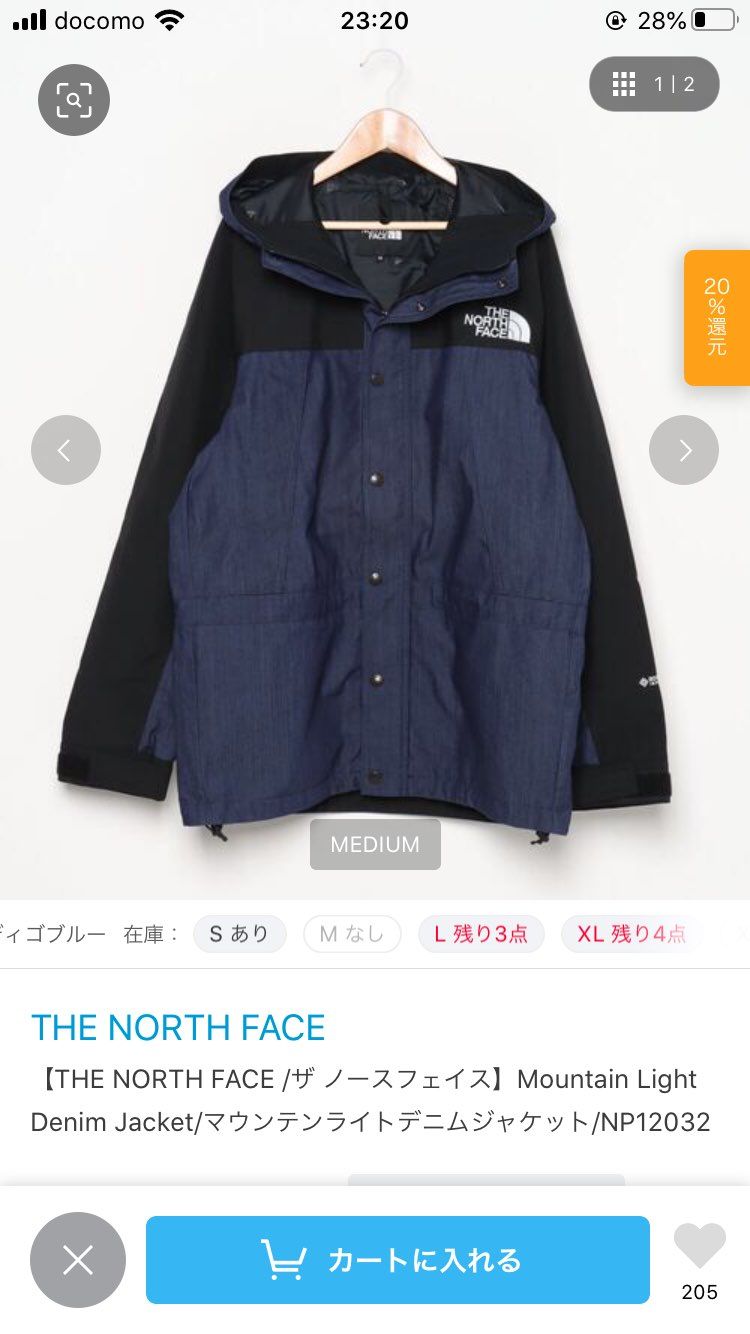Tap the product jacket photo

point(375,500)
